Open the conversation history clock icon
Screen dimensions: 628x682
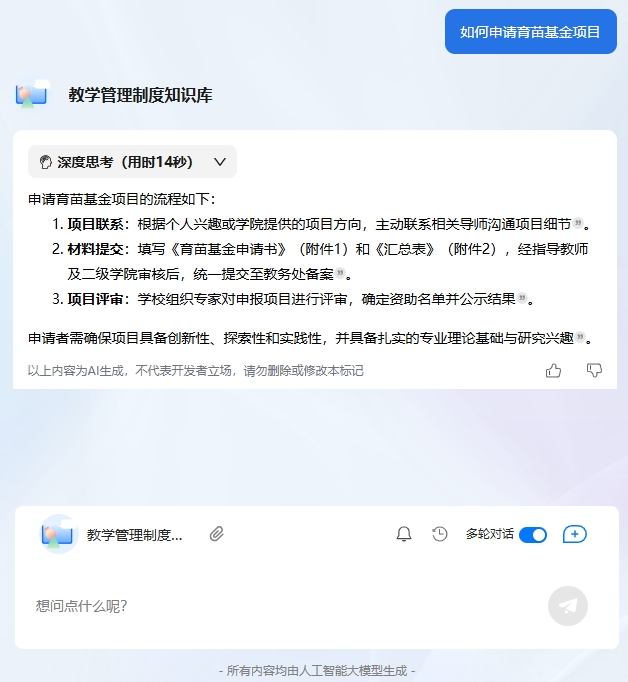coord(440,534)
